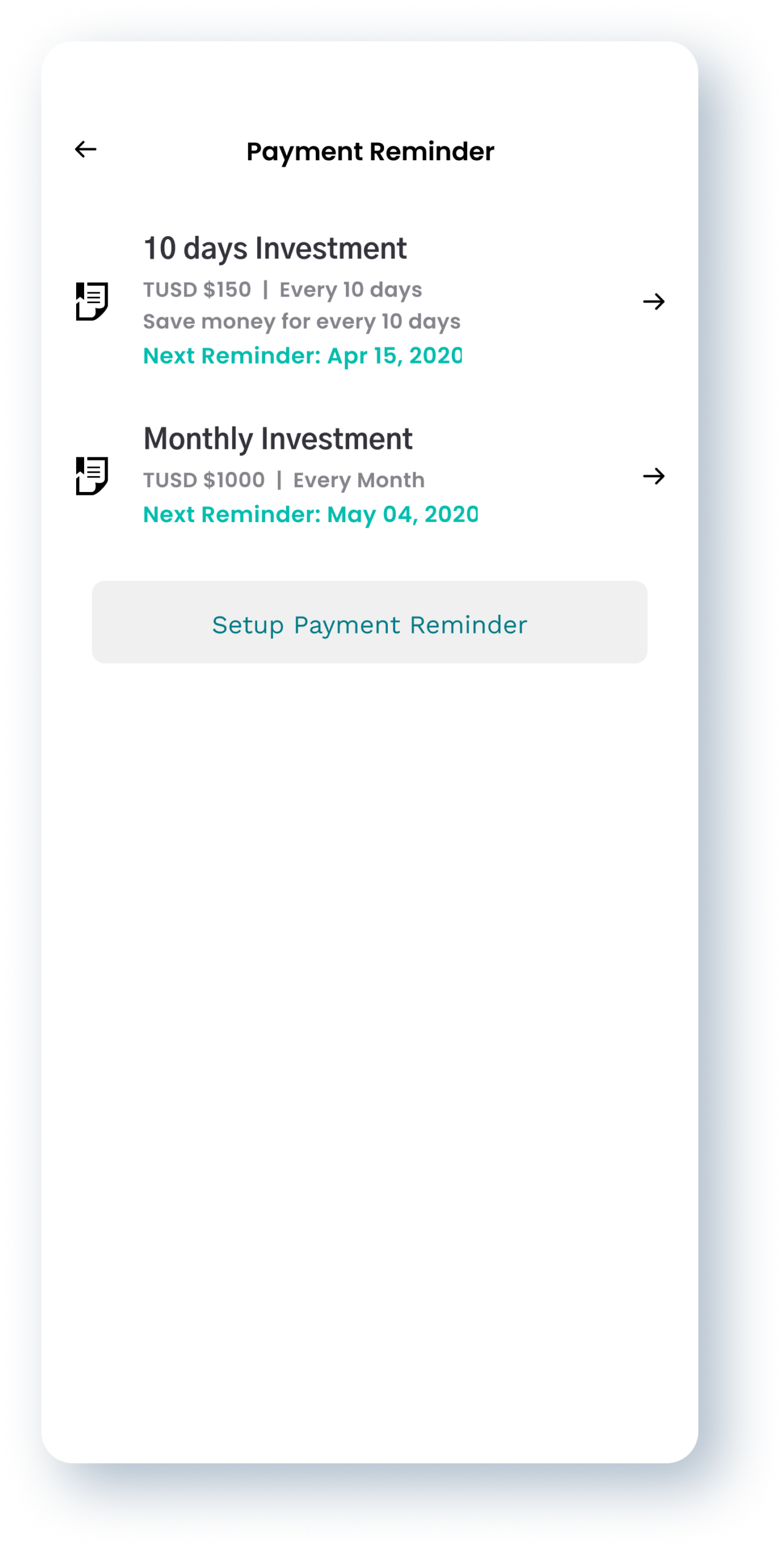
Task: Open the Monthly Investment reminder
Action: pos(653,476)
